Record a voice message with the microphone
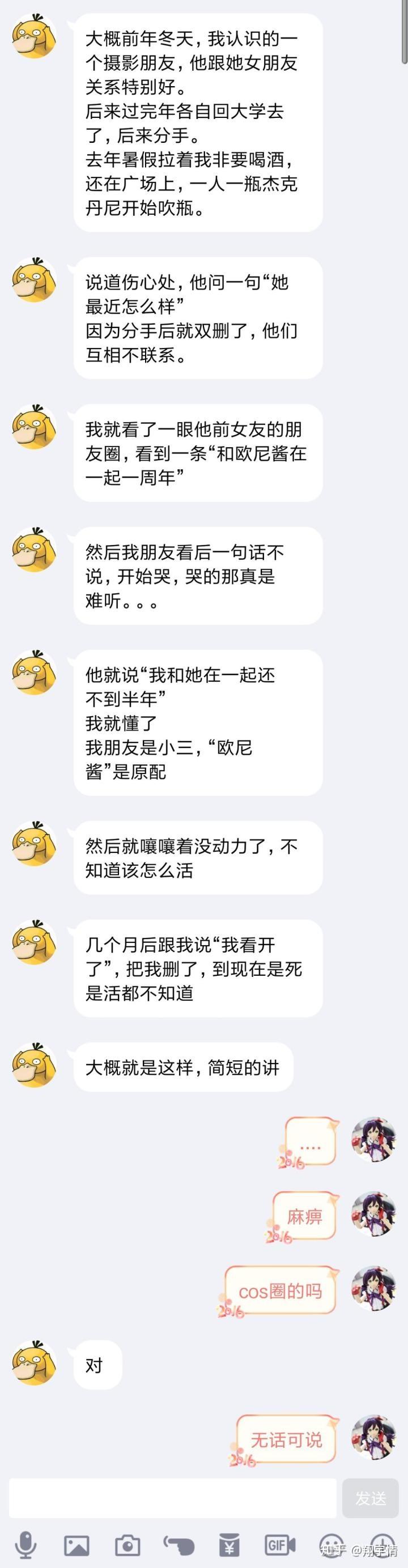This screenshot has width=408, height=1568. tap(25, 1544)
